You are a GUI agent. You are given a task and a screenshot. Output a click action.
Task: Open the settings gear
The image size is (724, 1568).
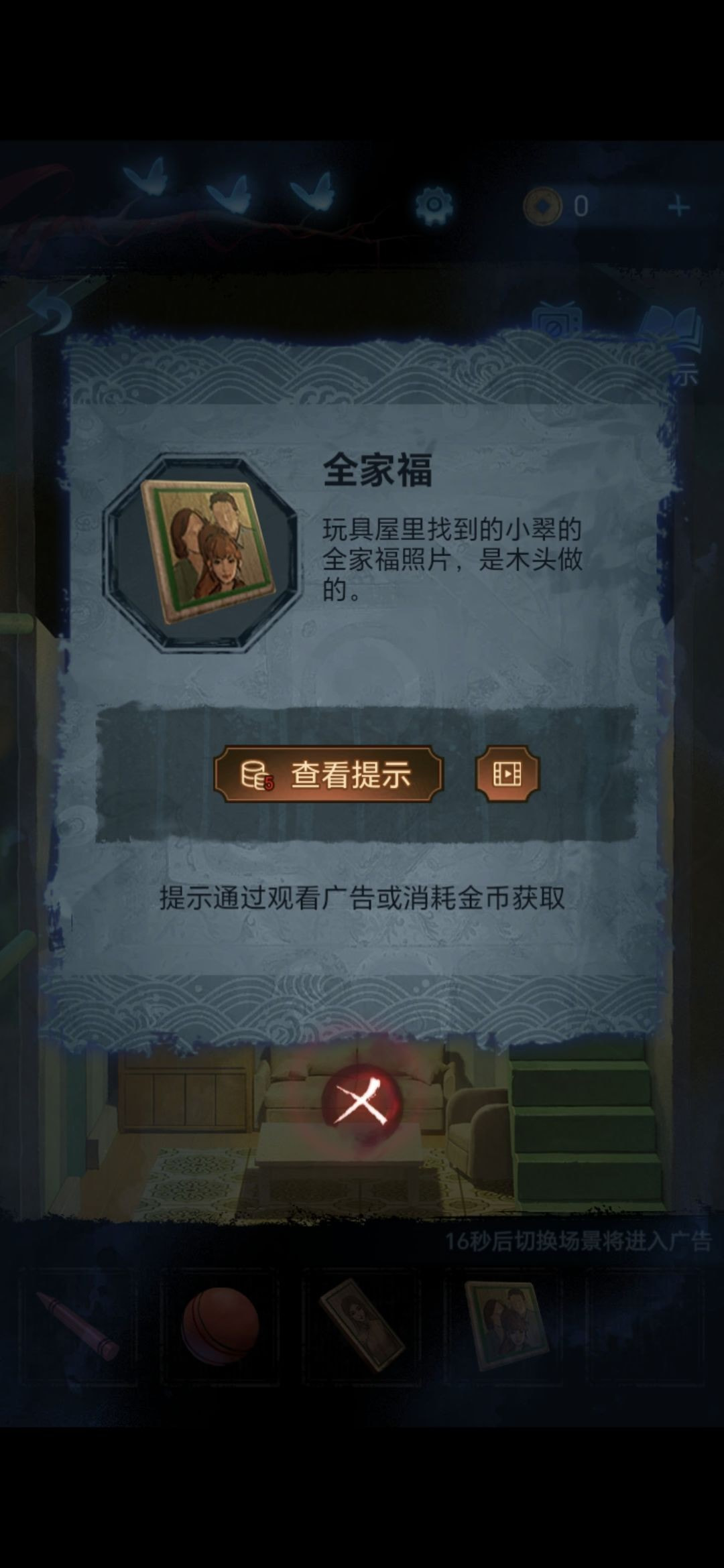coord(434,204)
